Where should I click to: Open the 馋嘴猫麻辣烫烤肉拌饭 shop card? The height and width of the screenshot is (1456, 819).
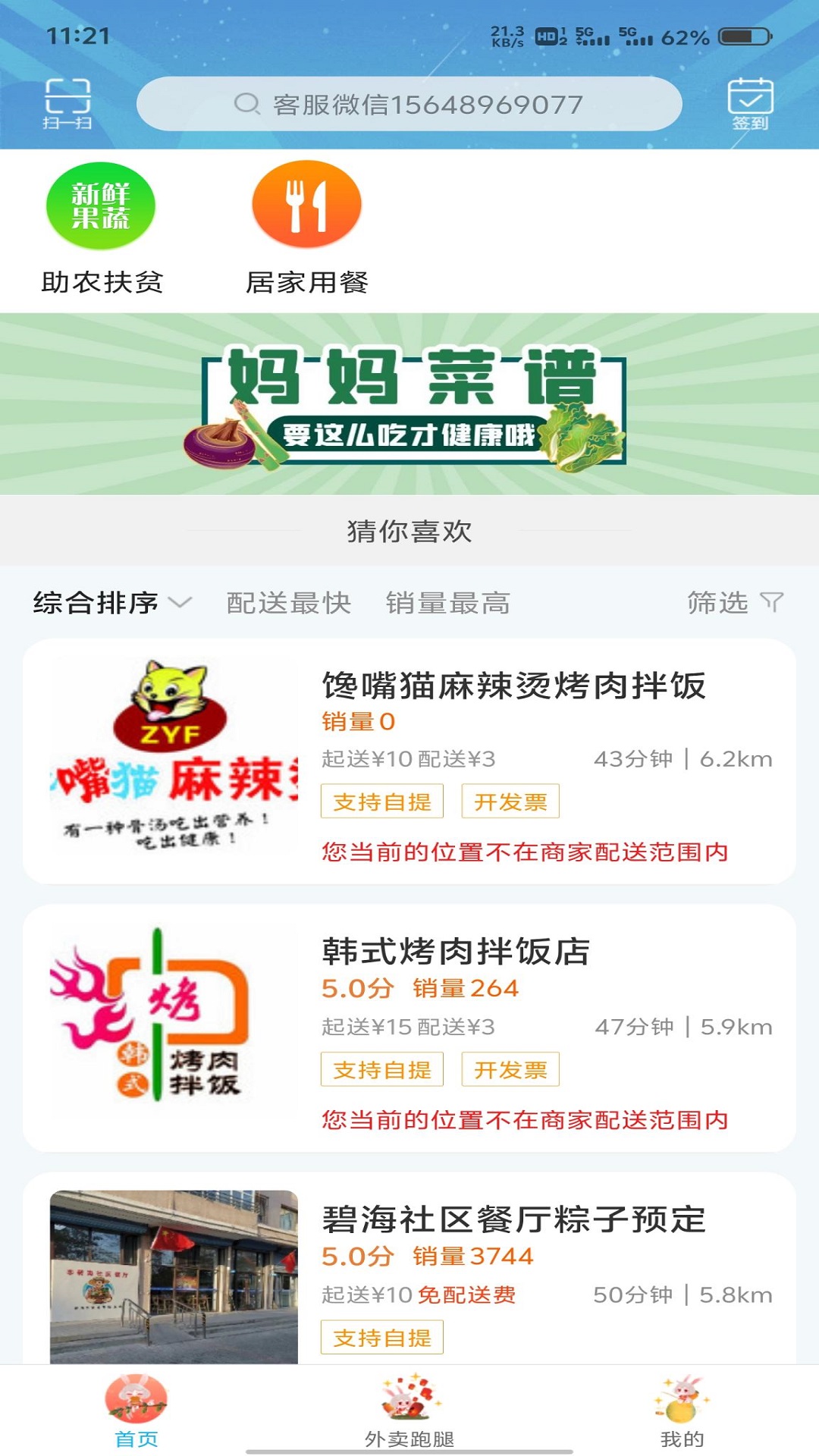pos(409,761)
